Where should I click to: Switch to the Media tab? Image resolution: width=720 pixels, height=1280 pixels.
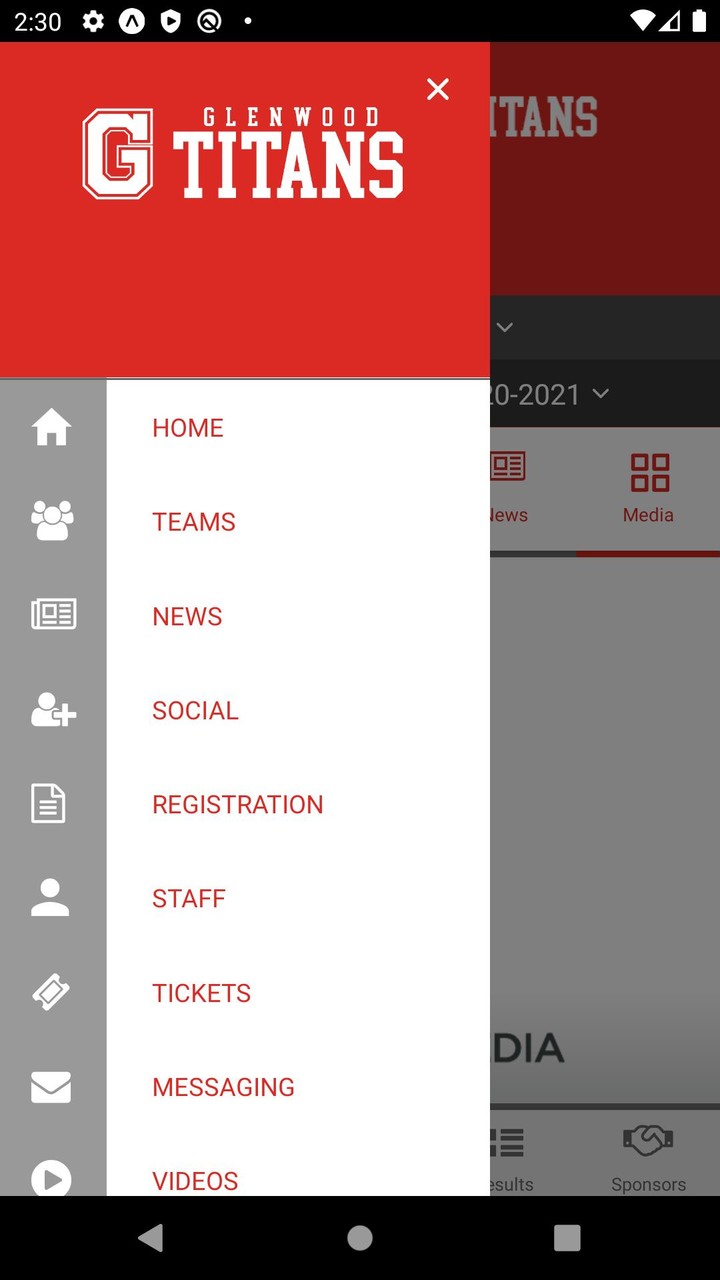point(648,488)
